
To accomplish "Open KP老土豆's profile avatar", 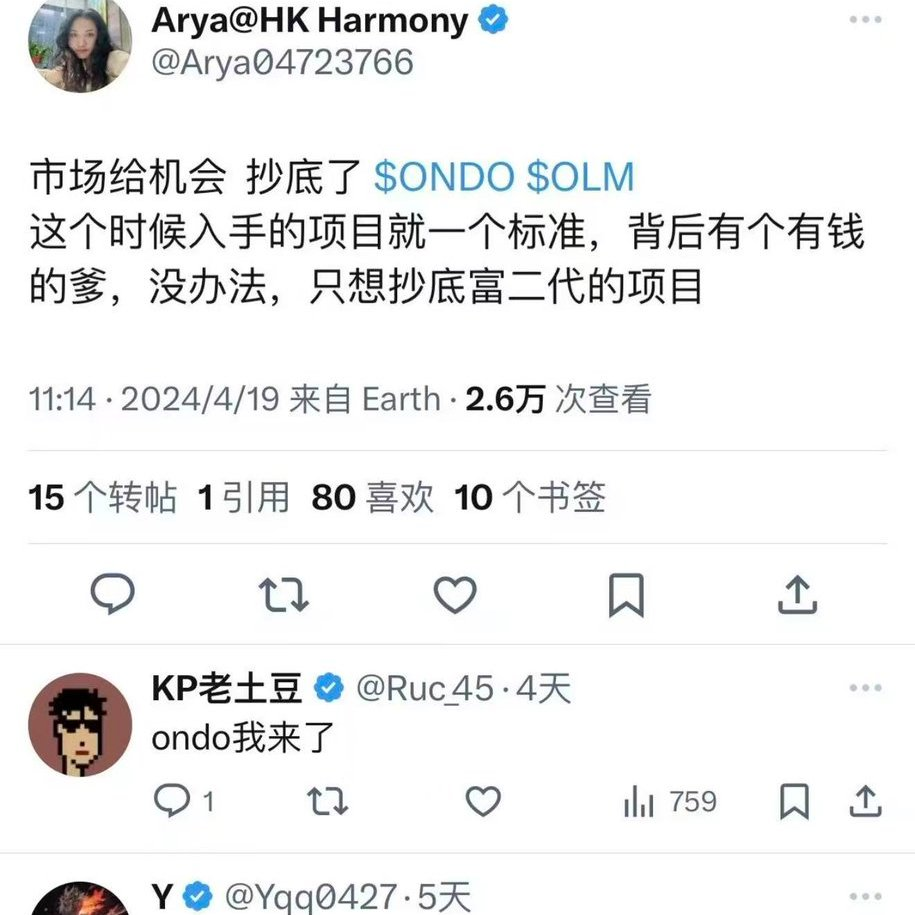I will click(80, 722).
